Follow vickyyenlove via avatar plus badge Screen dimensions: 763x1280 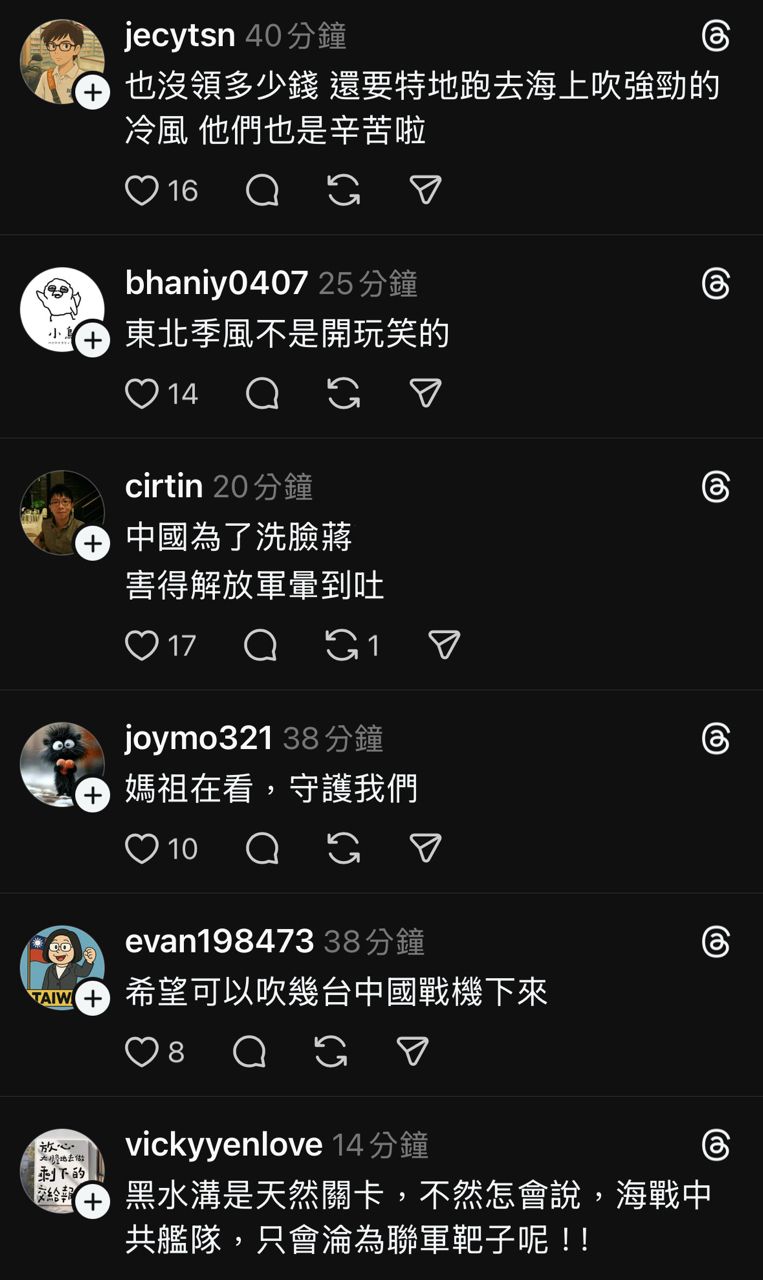coord(92,1201)
